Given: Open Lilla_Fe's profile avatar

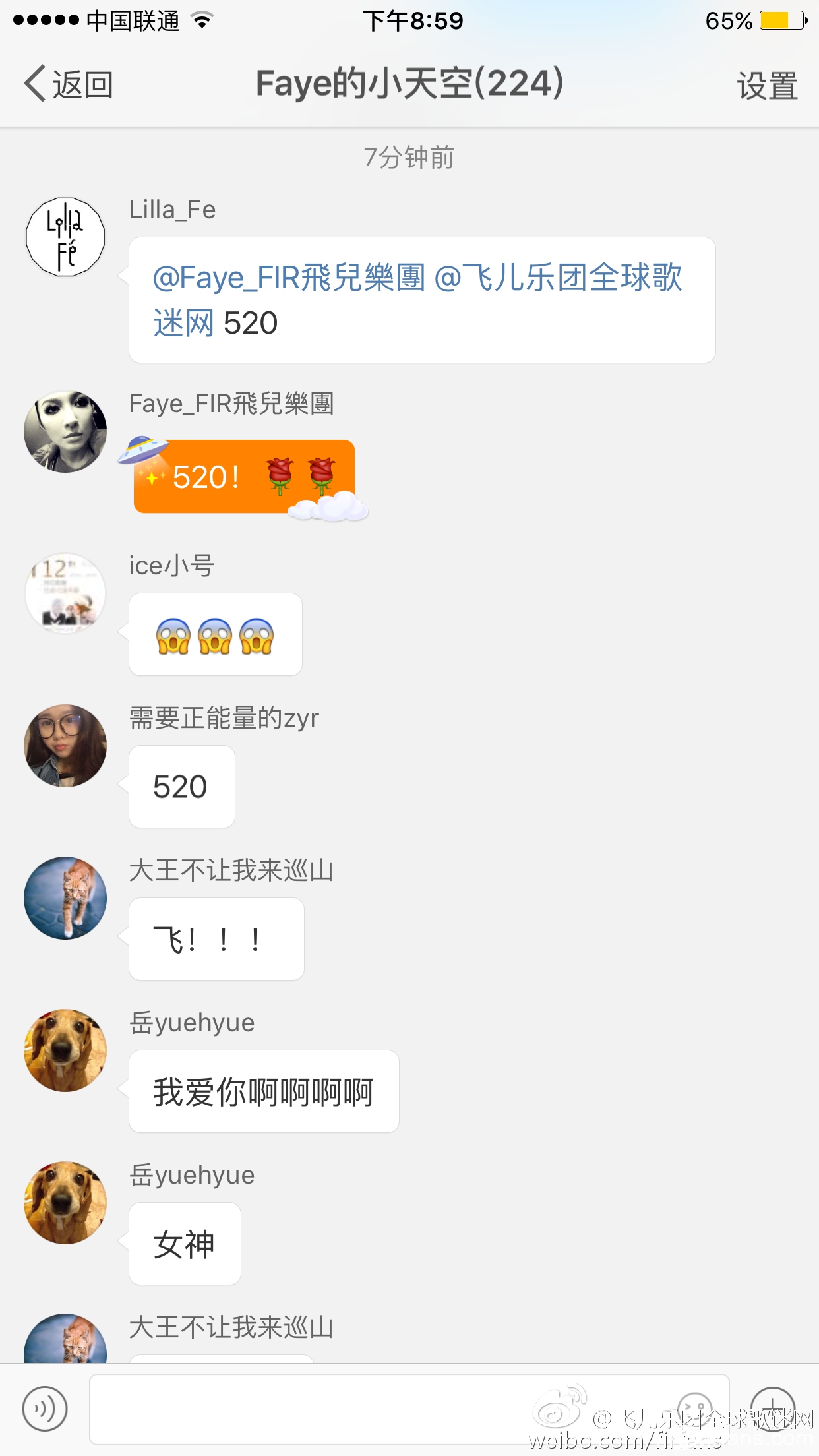Looking at the screenshot, I should (65, 237).
